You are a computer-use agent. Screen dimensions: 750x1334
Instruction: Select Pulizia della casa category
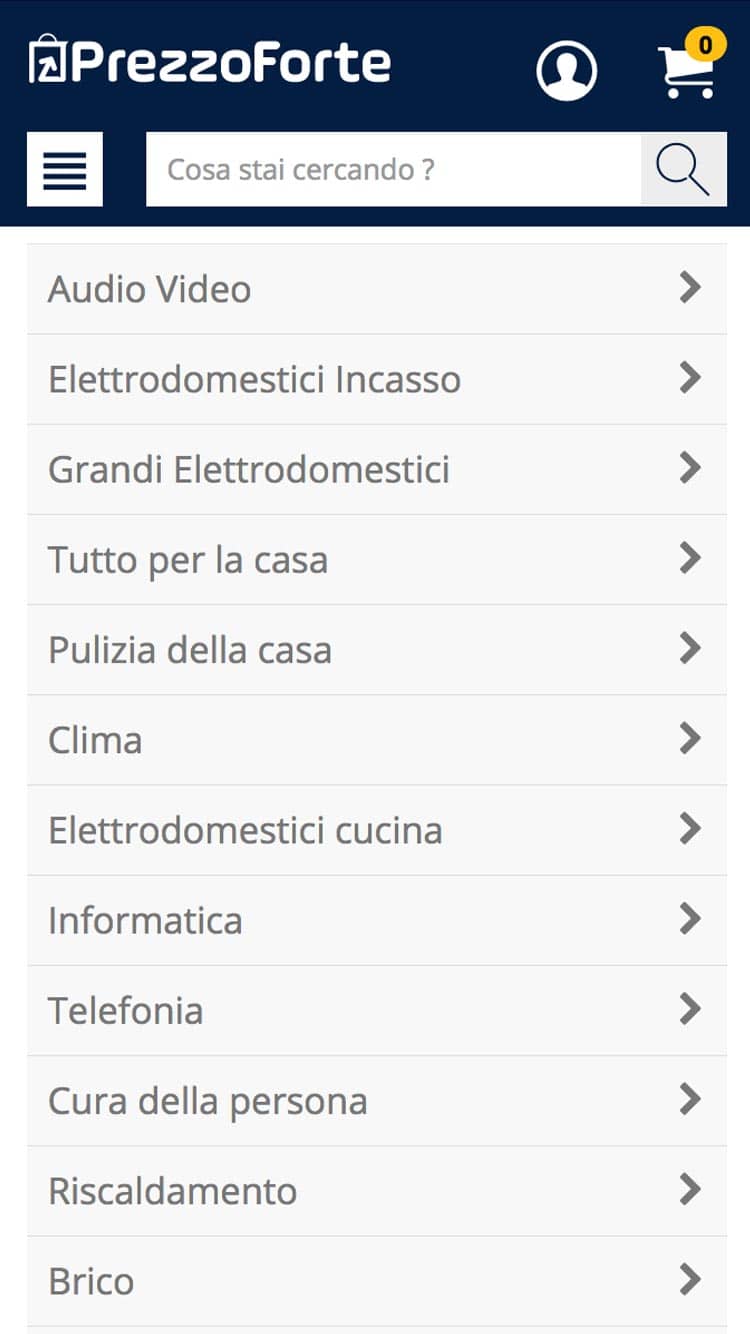tap(377, 650)
